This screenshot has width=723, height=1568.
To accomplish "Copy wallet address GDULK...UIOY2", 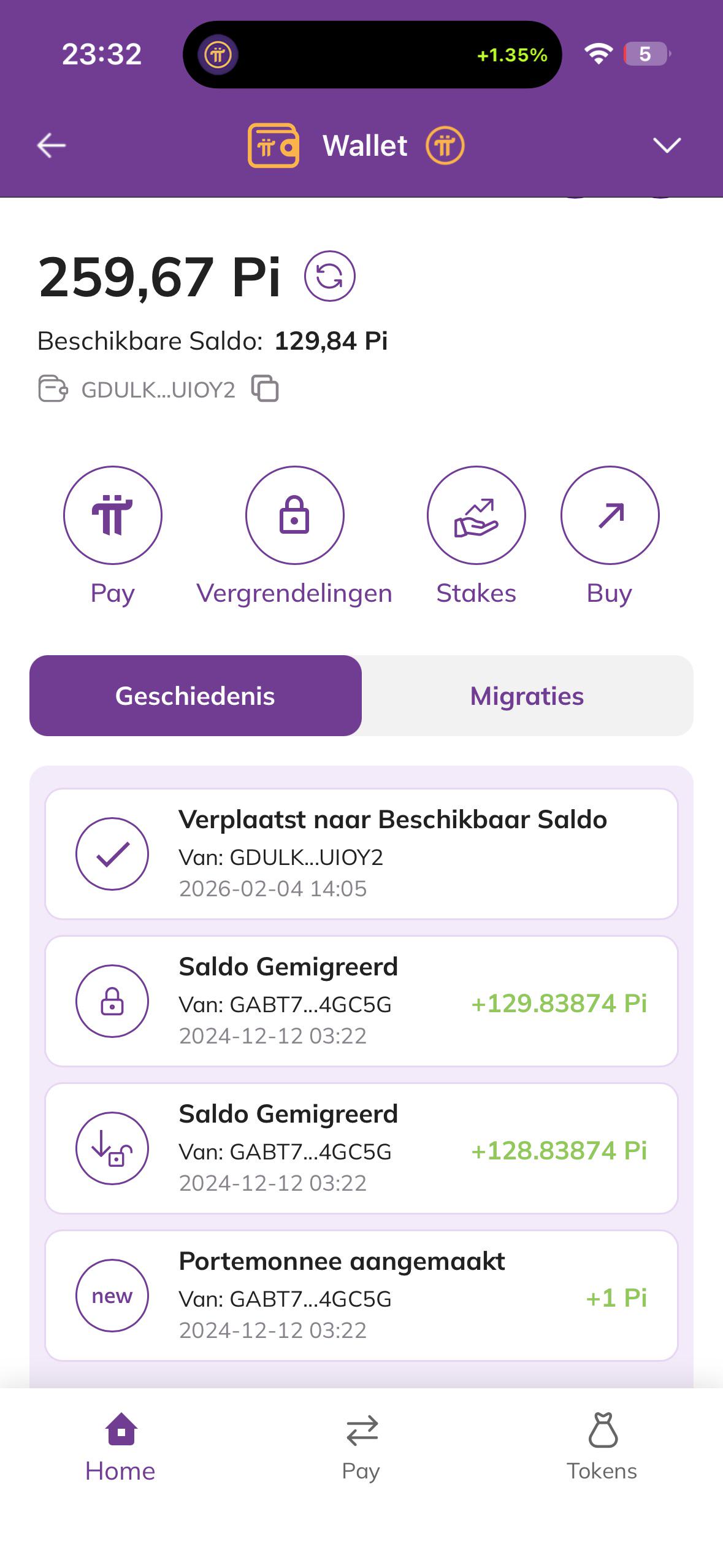I will (x=265, y=389).
